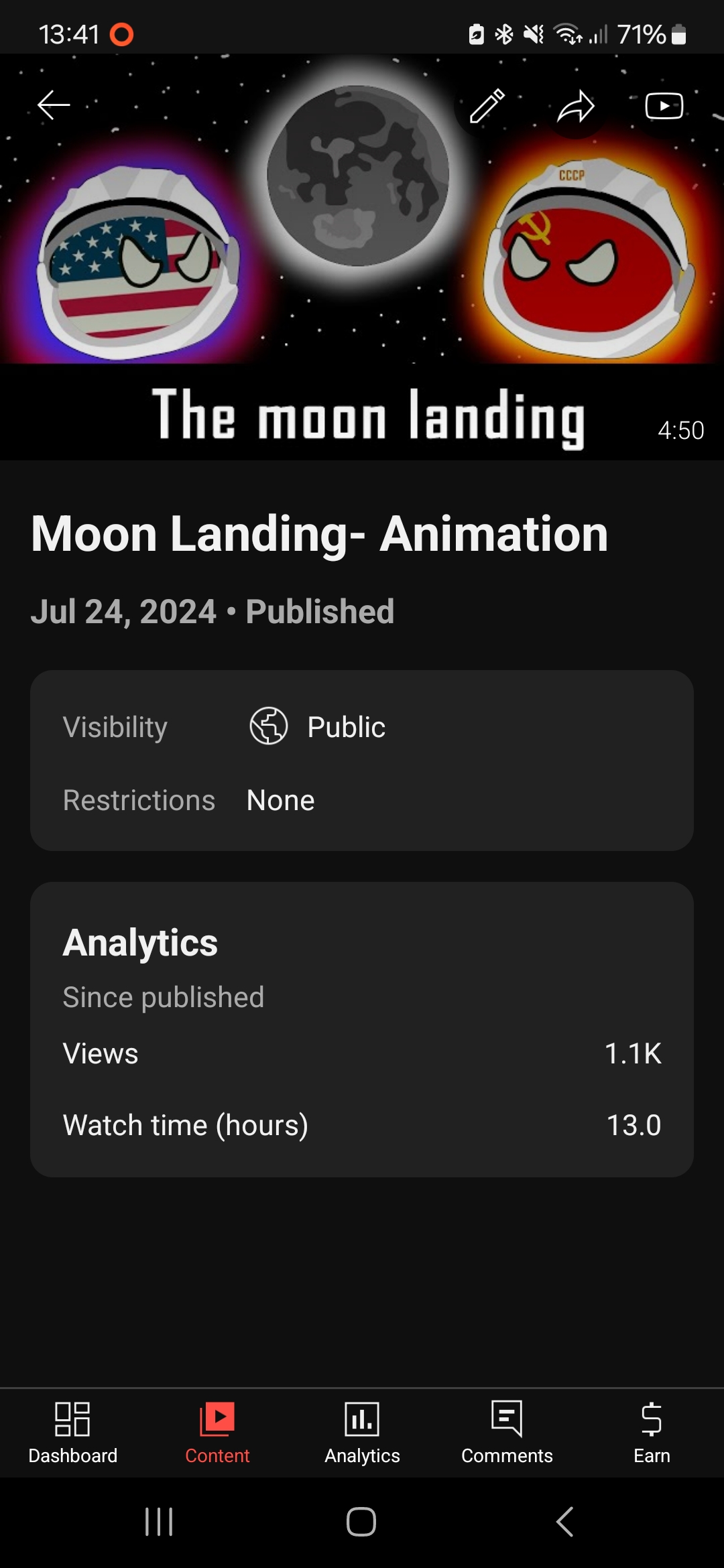Edit video details with the pencil icon
The width and height of the screenshot is (724, 1568).
tap(487, 105)
